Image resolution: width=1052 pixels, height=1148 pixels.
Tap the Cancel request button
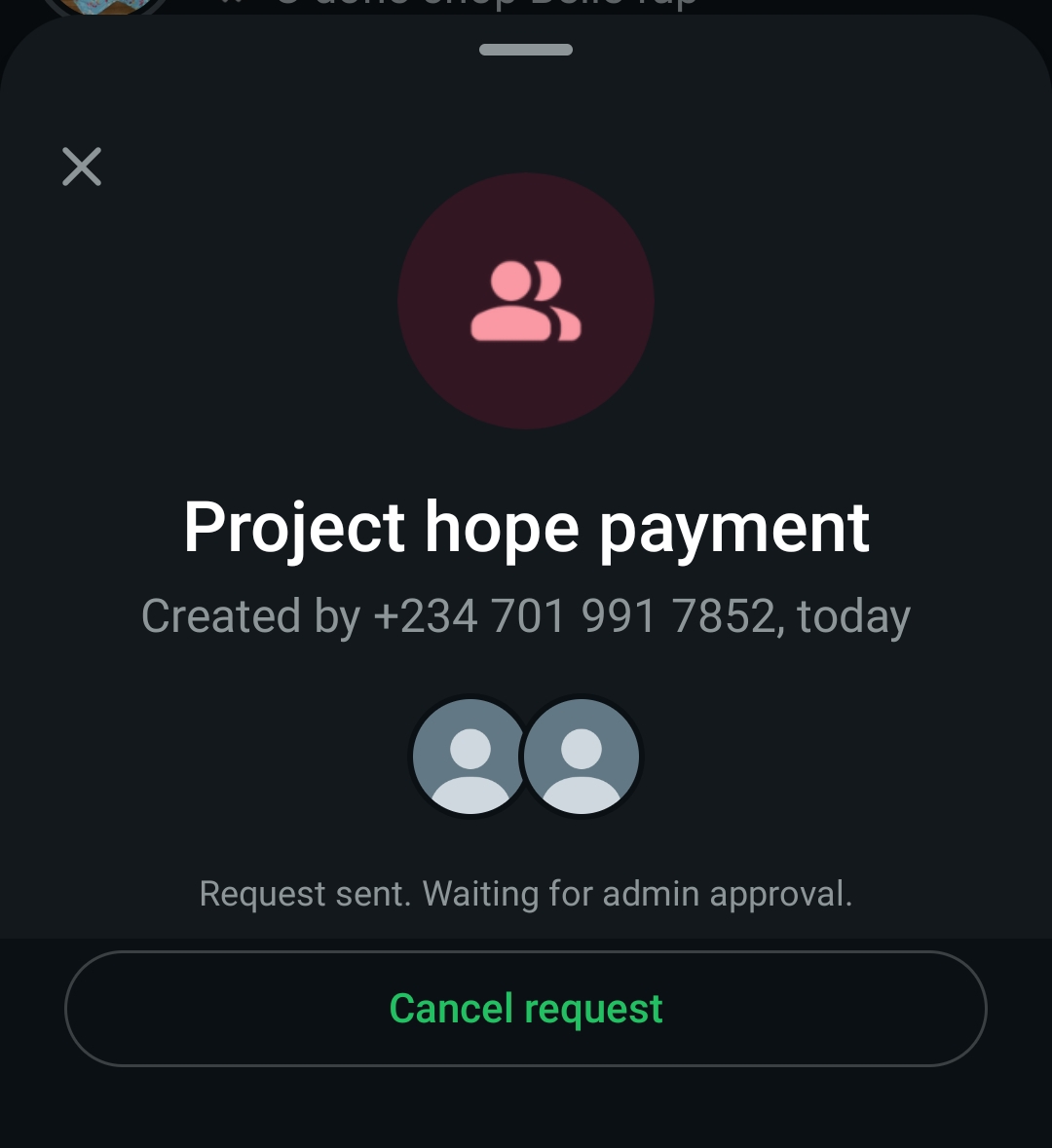pyautogui.click(x=526, y=1009)
